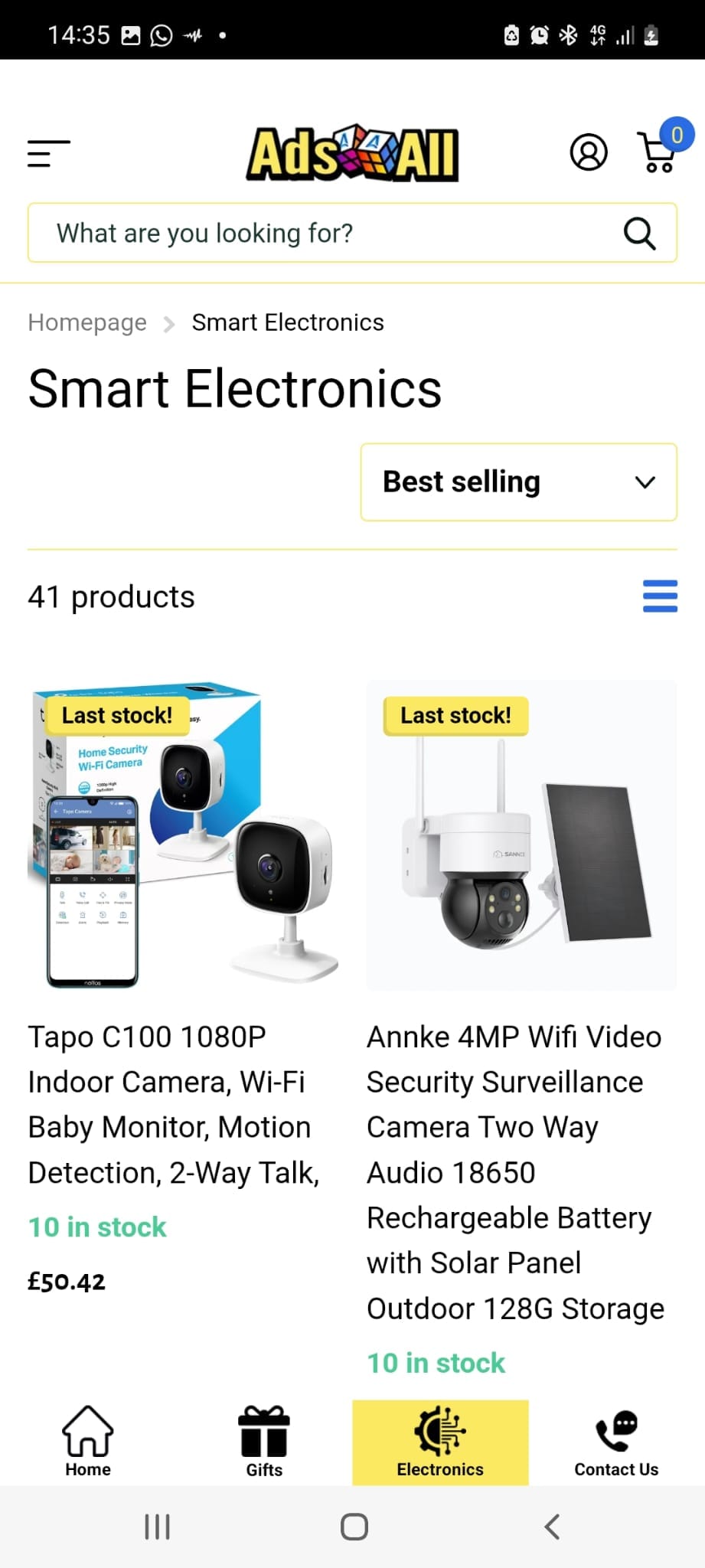Viewport: 705px width, 1568px height.
Task: Go to Homepage breadcrumb link
Action: tap(87, 322)
